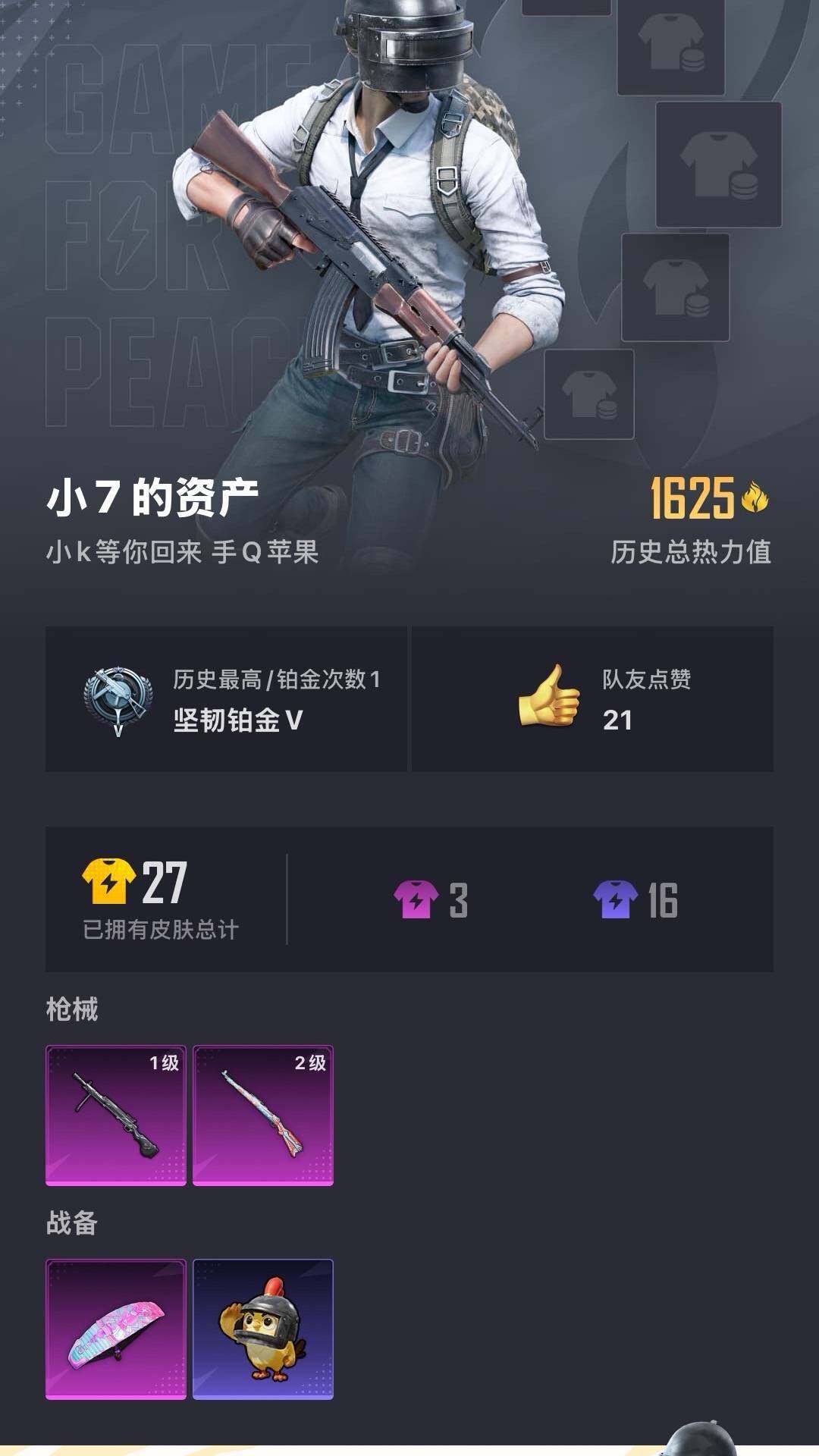Open the teammate likes 队友点赞 card
Viewport: 819px width, 1456px height.
592,699
